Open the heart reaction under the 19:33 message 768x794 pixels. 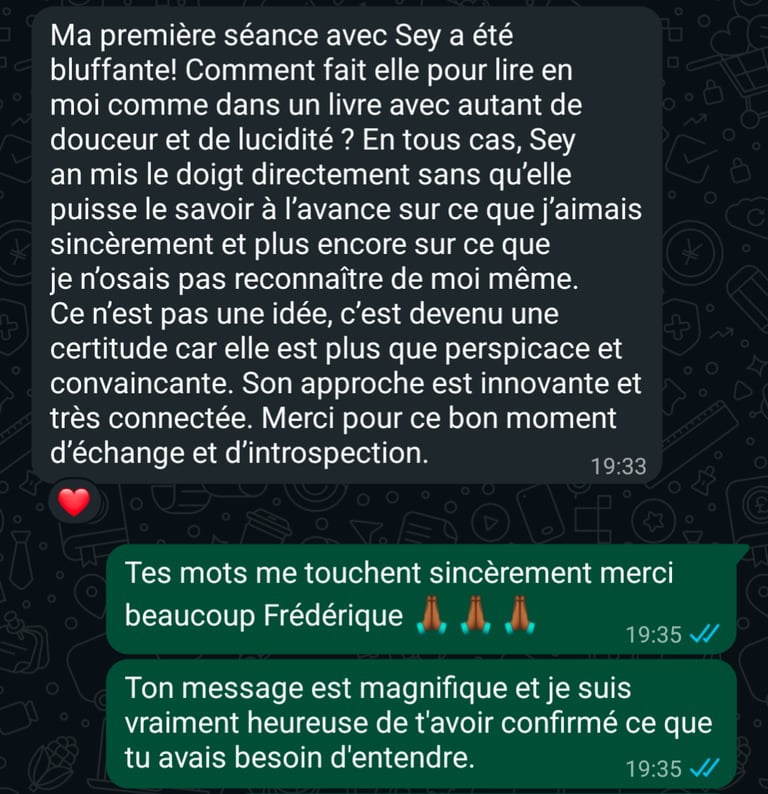74,501
